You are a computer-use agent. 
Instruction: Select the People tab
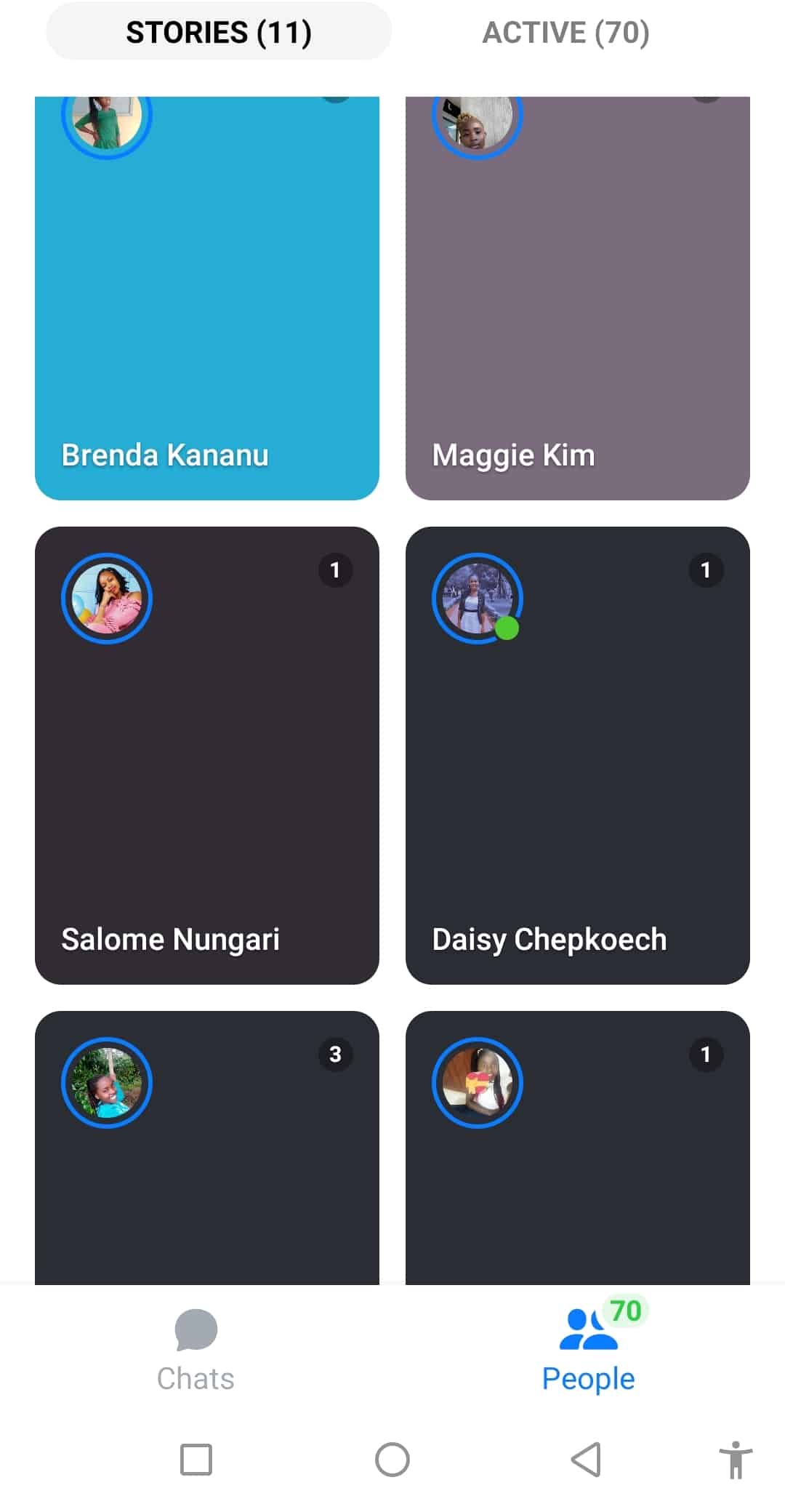589,1350
